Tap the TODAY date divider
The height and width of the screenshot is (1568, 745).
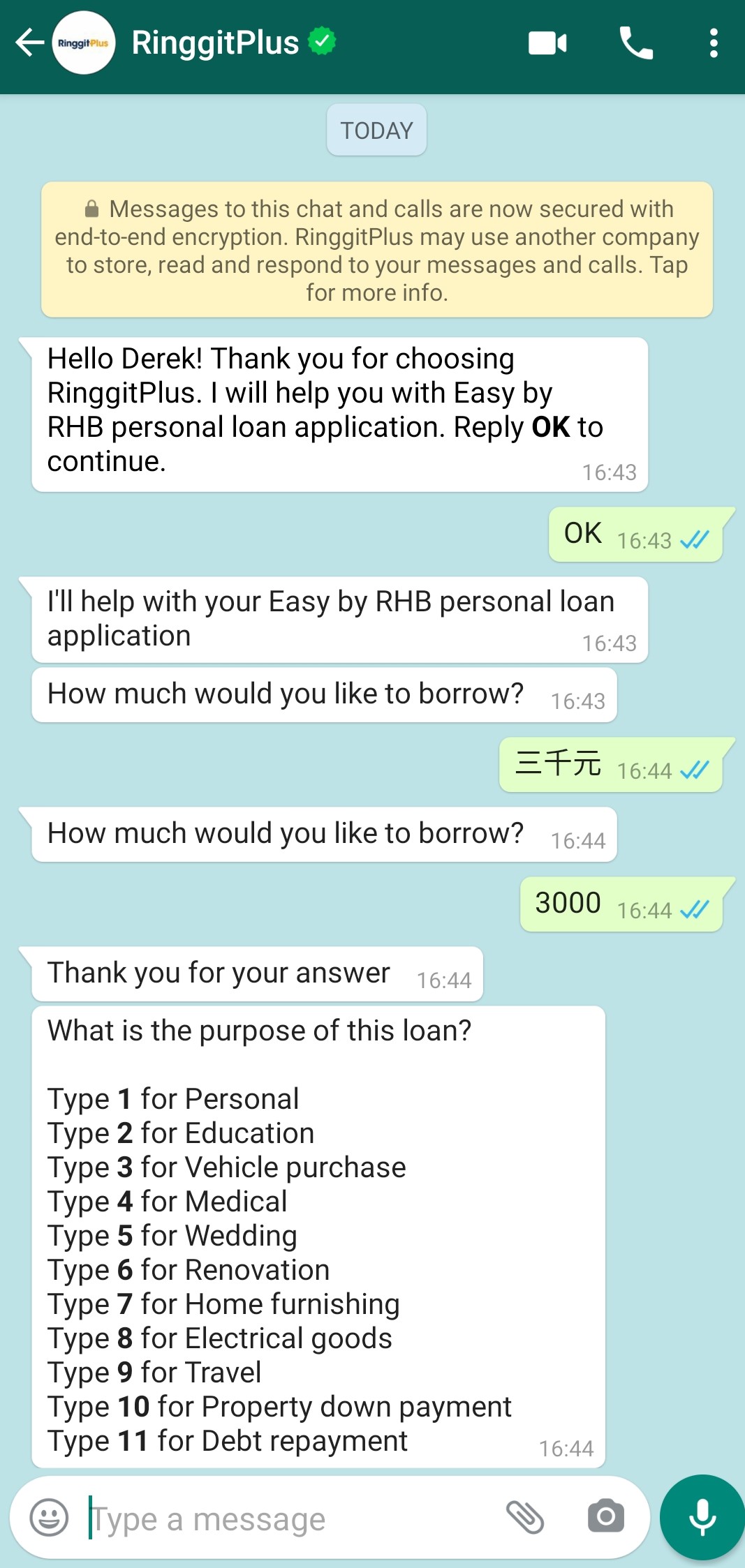coord(376,129)
